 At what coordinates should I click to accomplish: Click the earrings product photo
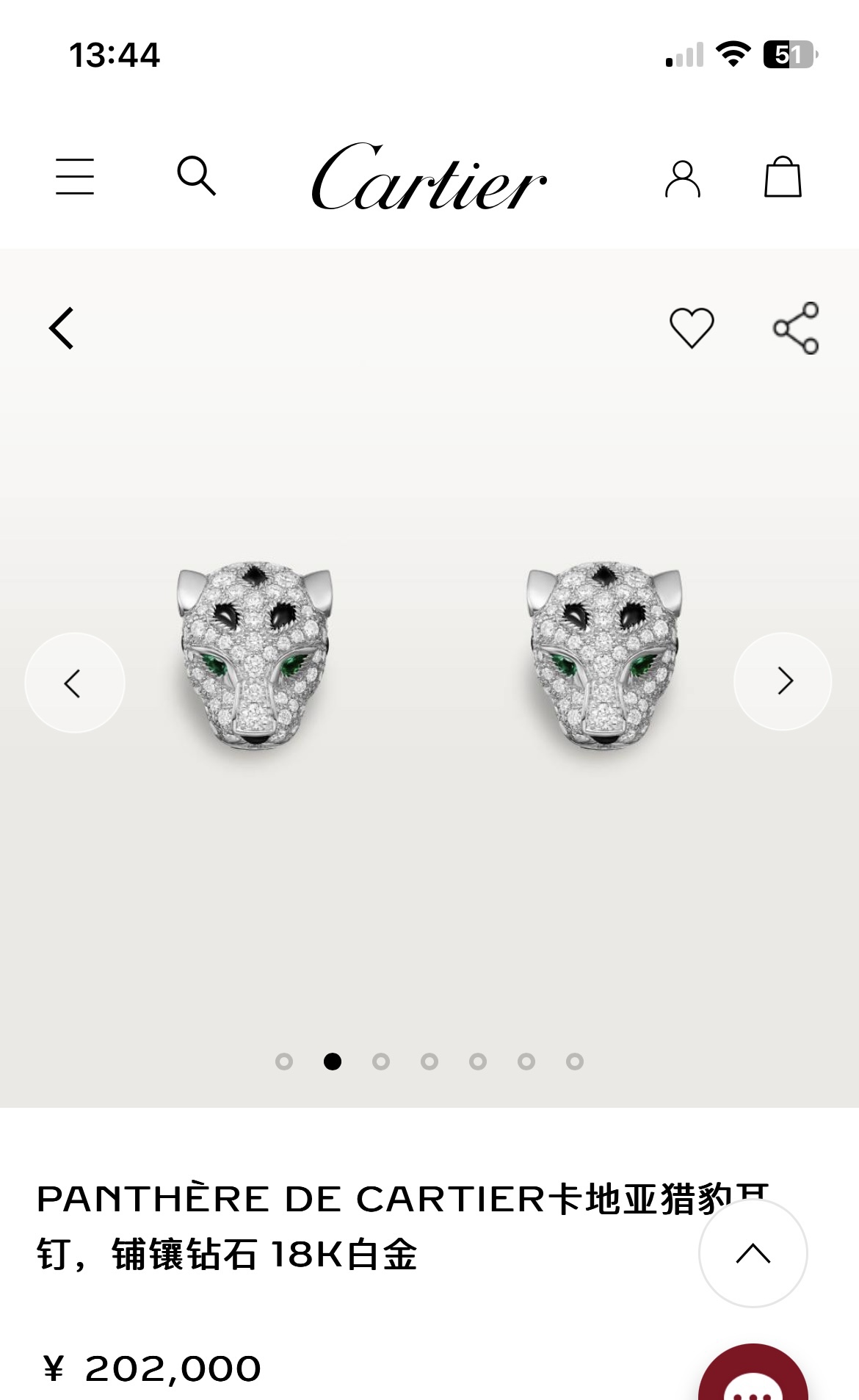429,661
